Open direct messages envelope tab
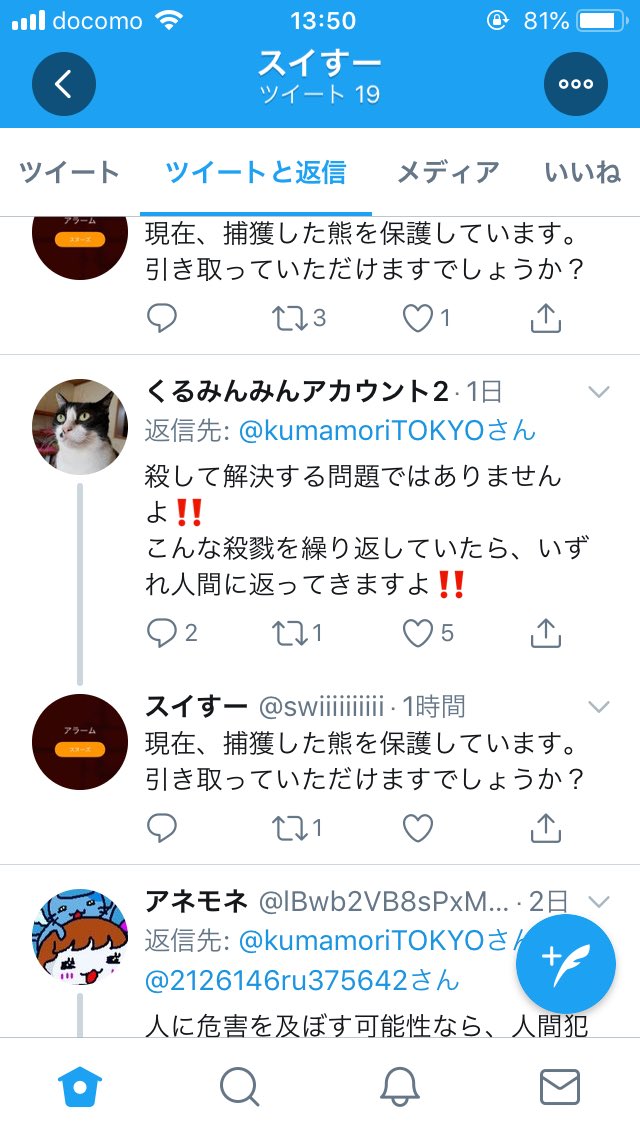 560,1087
